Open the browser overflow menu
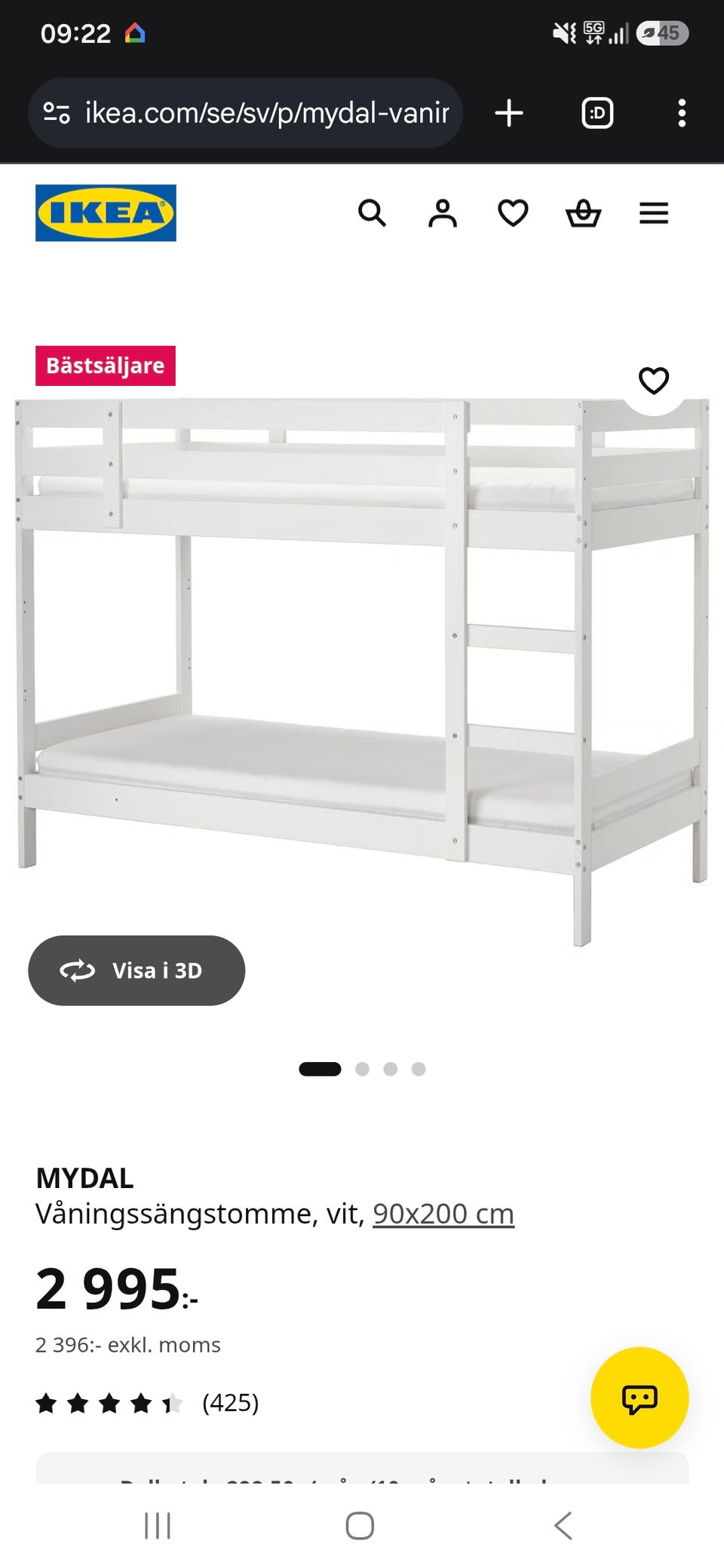The image size is (724, 1568). click(682, 113)
